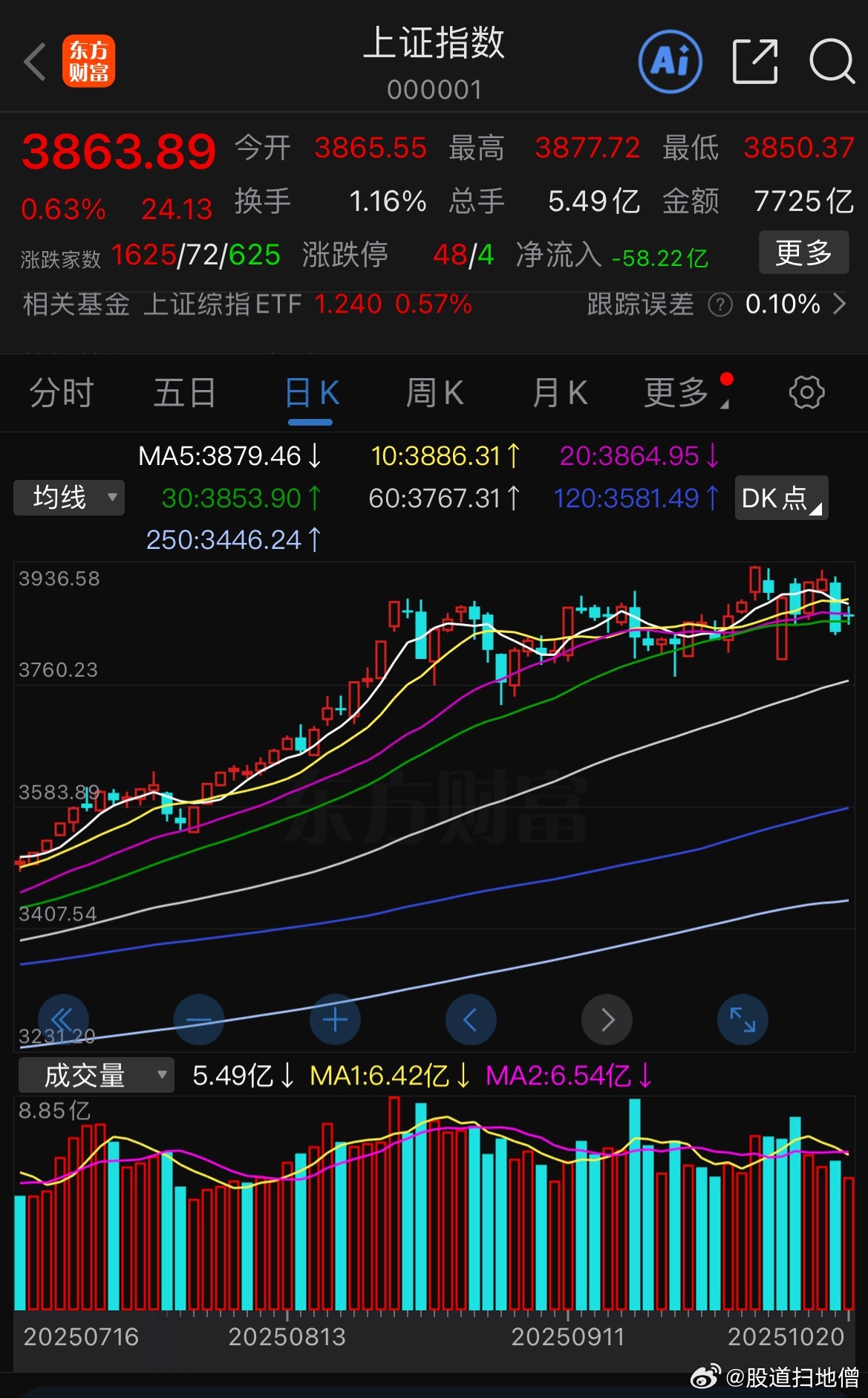The height and width of the screenshot is (1398, 868).
Task: Switch to the 周K chart tab
Action: 434,392
